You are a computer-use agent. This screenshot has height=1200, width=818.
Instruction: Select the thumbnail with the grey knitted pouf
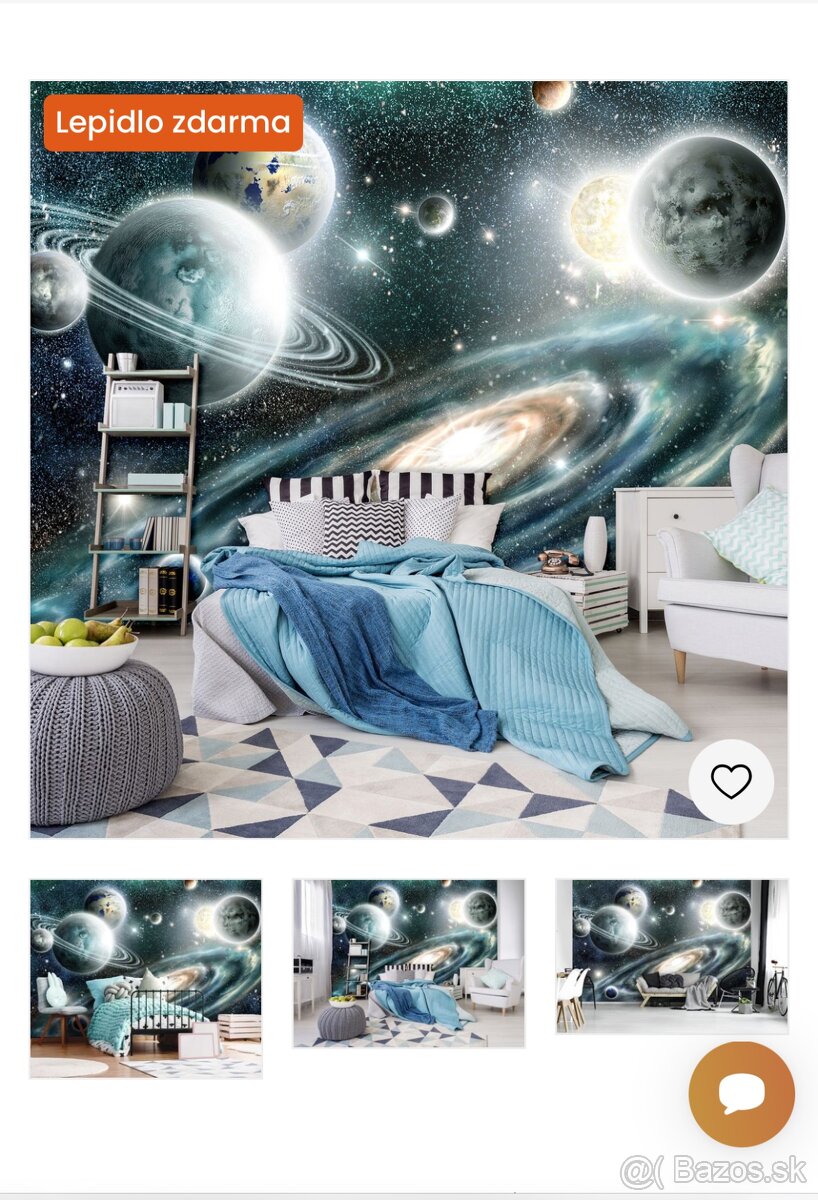pyautogui.click(x=408, y=963)
